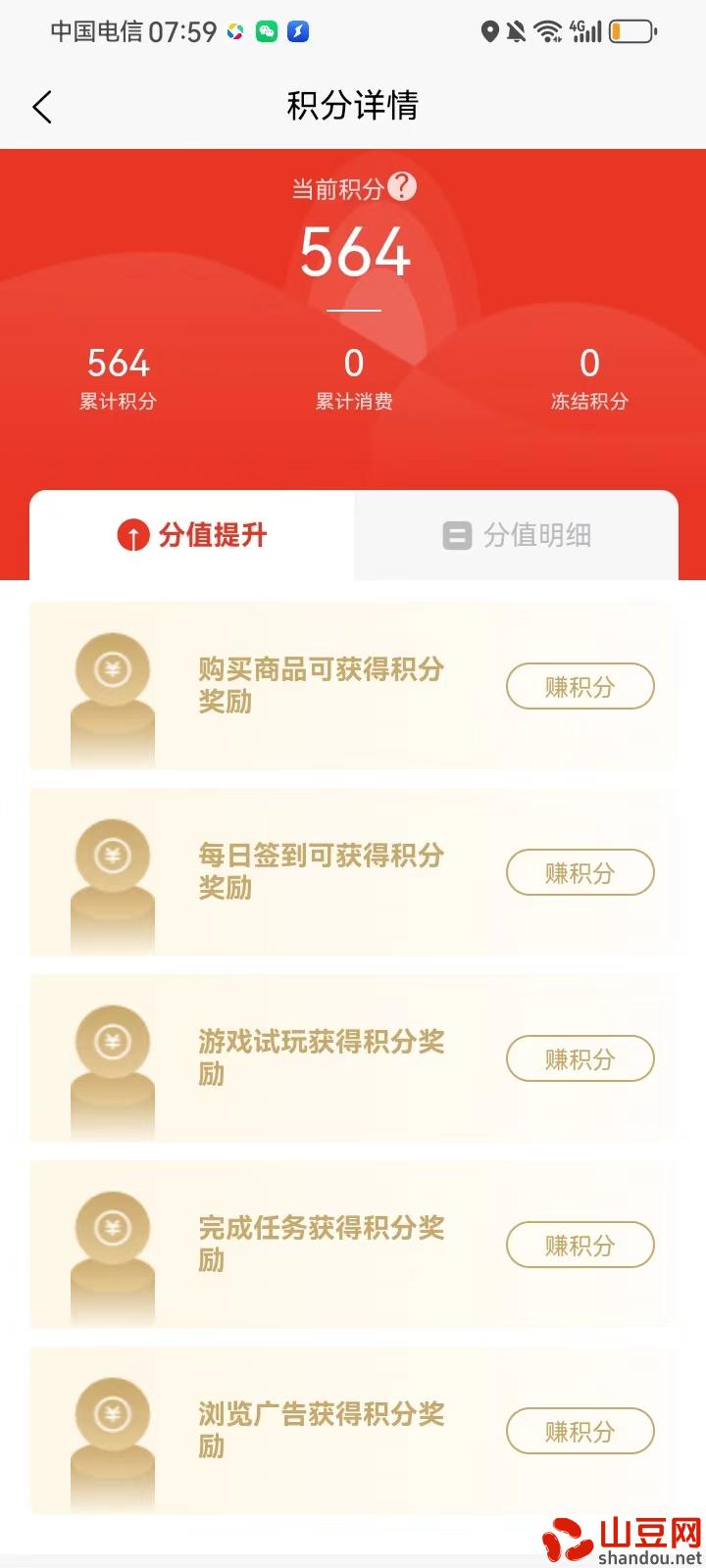Select the 分值提升 tab
Image resolution: width=706 pixels, height=1568 pixels.
coord(191,535)
